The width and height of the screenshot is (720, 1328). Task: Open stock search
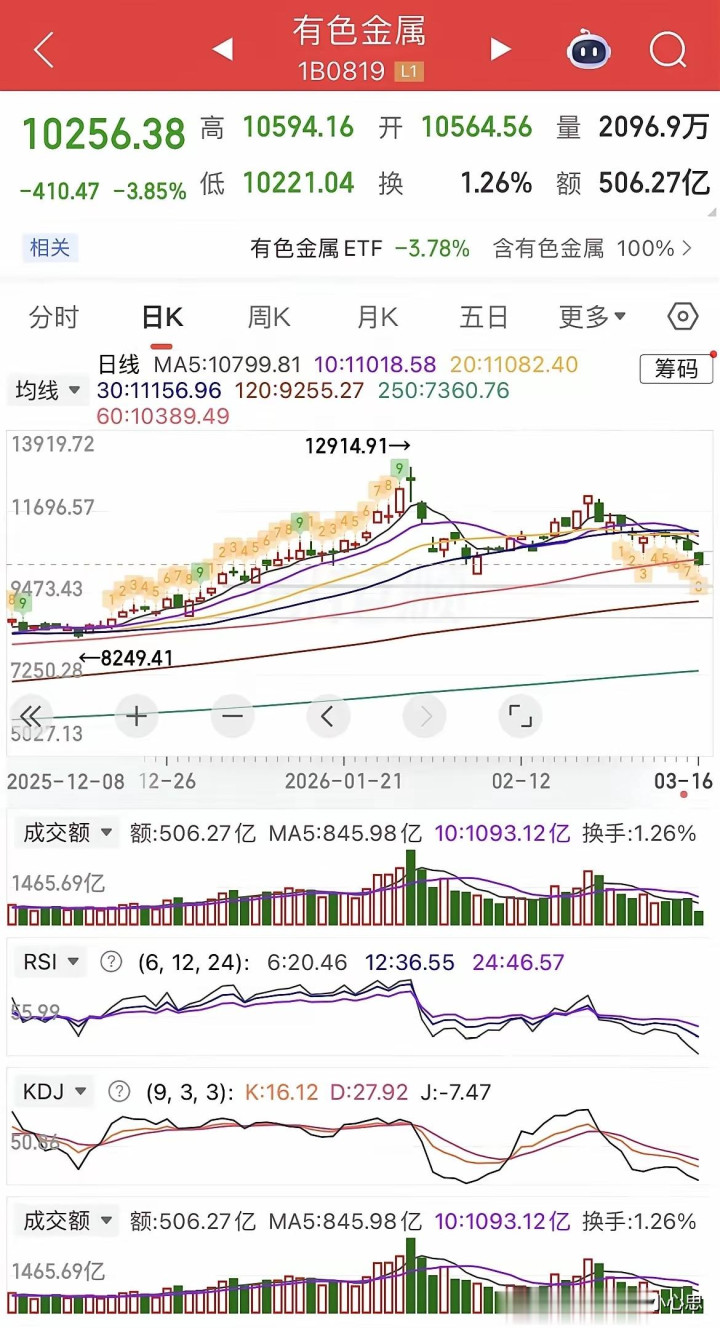667,48
